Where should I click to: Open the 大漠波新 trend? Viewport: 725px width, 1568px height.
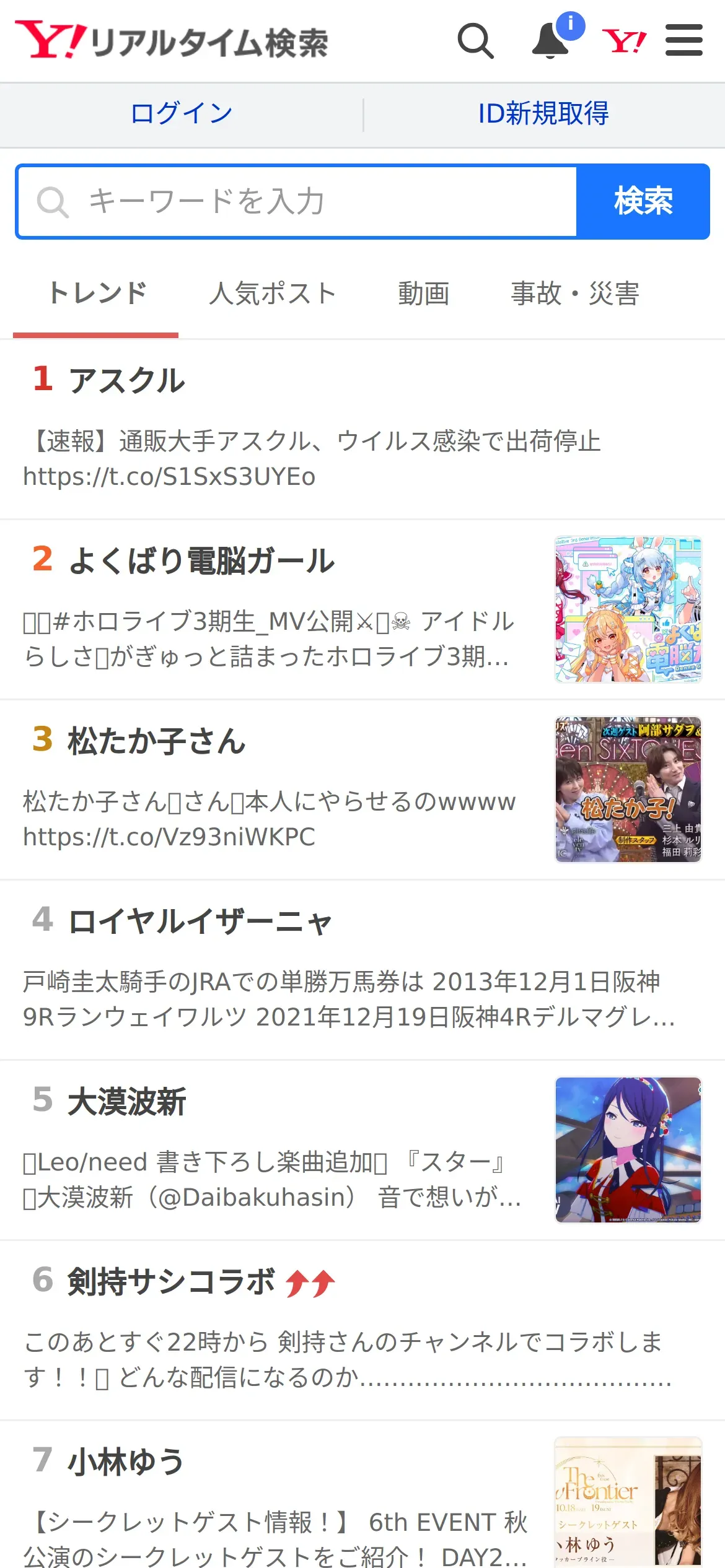coord(127,1102)
